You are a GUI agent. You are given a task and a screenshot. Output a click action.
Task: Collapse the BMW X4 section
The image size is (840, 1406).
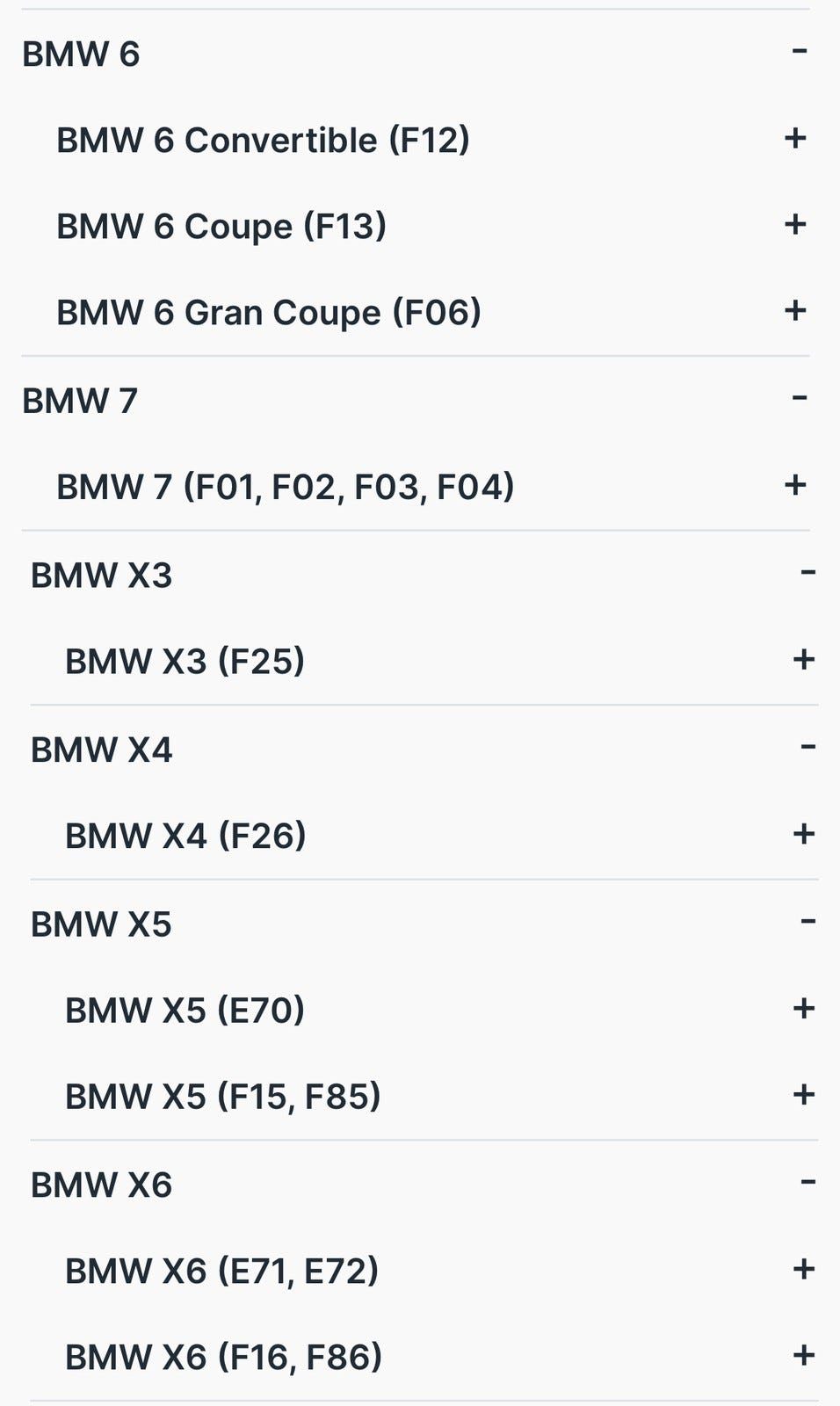[x=807, y=747]
